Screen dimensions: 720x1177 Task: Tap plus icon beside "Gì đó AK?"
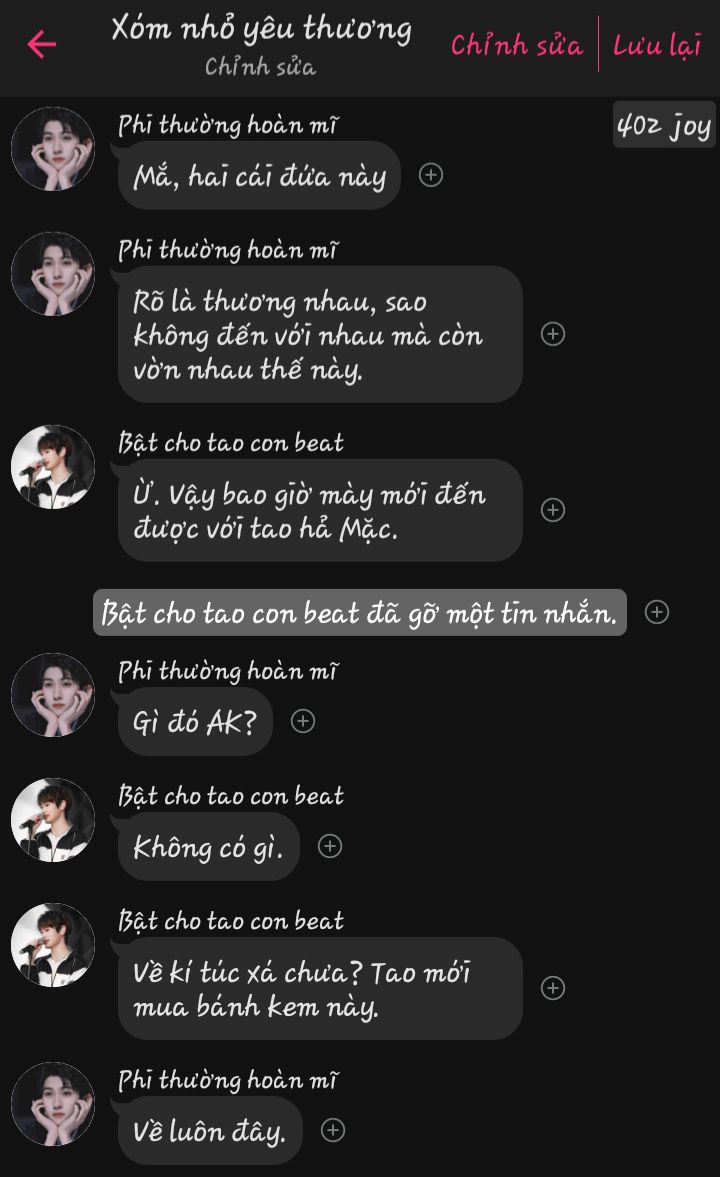point(303,721)
